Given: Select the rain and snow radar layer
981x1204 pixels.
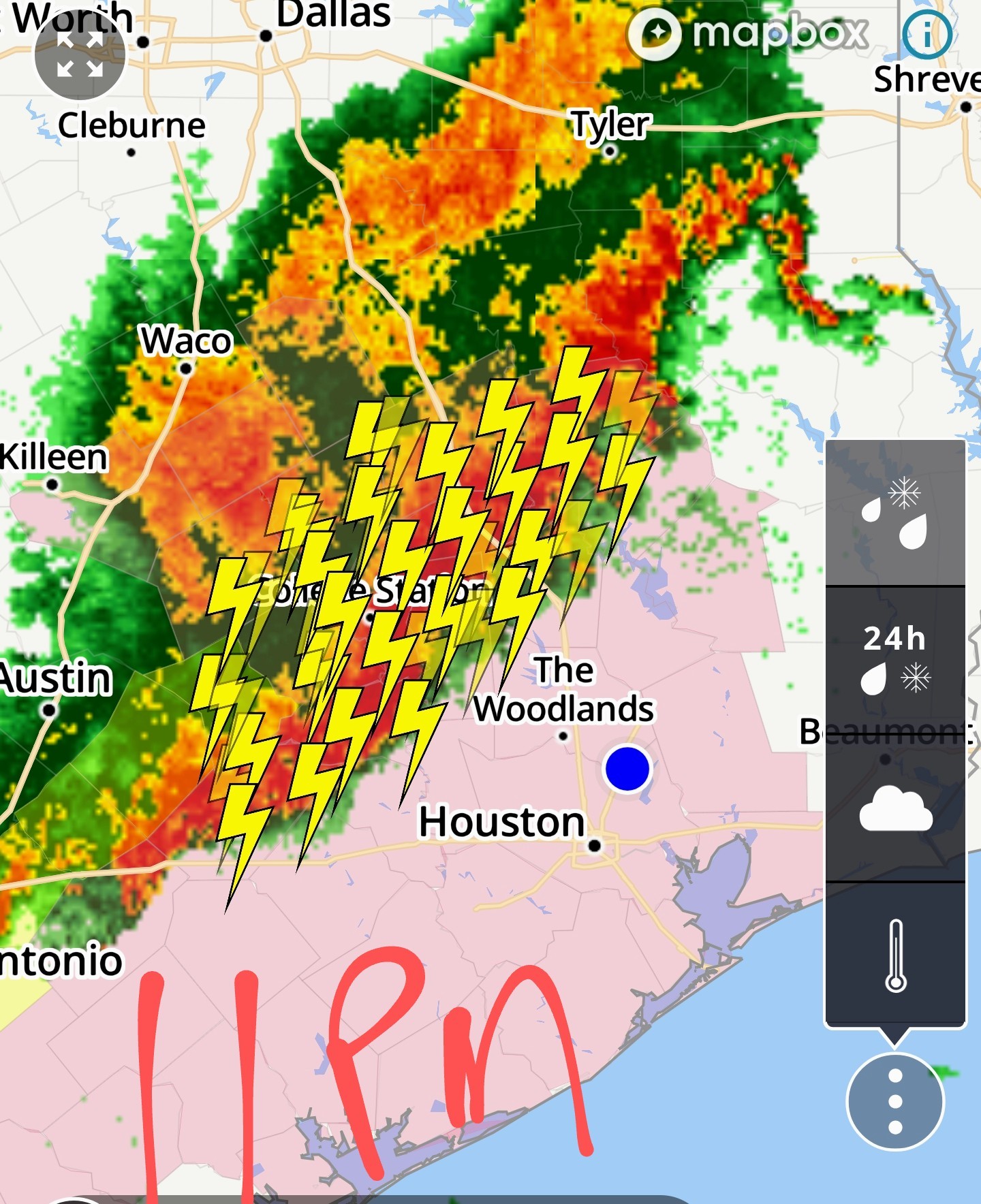Looking at the screenshot, I should [x=895, y=513].
